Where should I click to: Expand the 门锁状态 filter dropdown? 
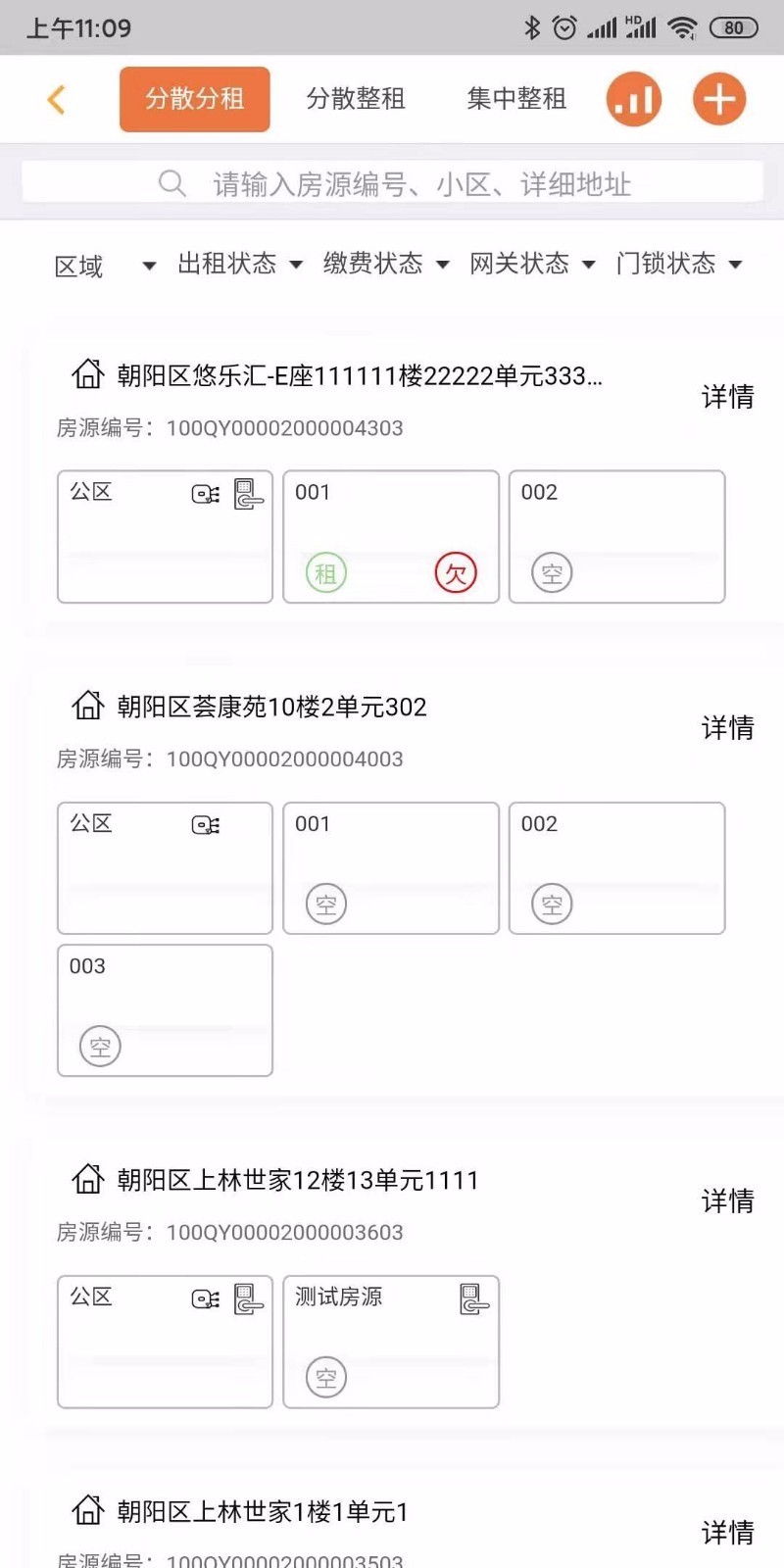[678, 264]
